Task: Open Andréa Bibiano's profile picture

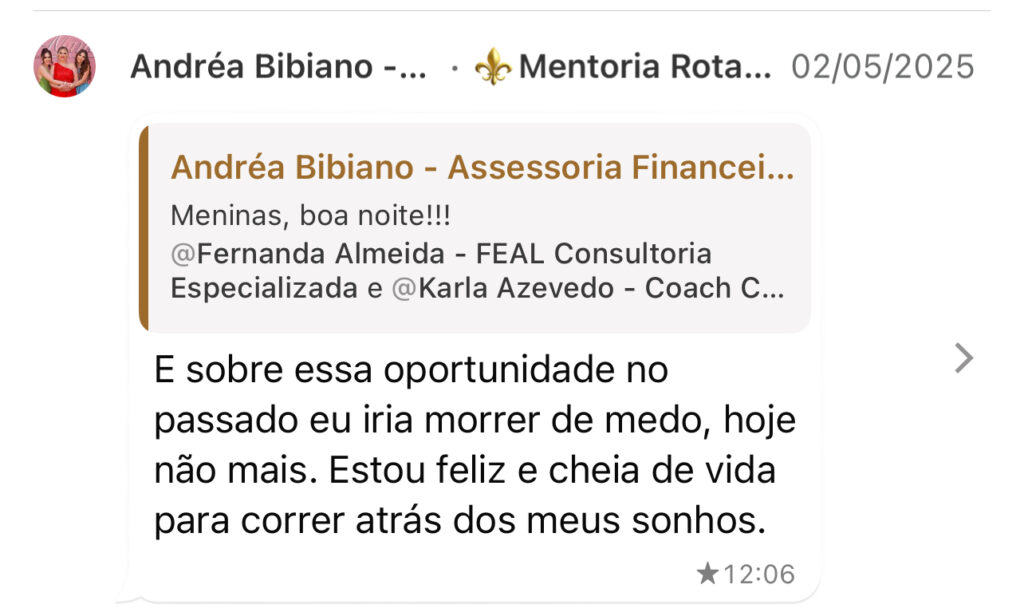Action: coord(65,67)
